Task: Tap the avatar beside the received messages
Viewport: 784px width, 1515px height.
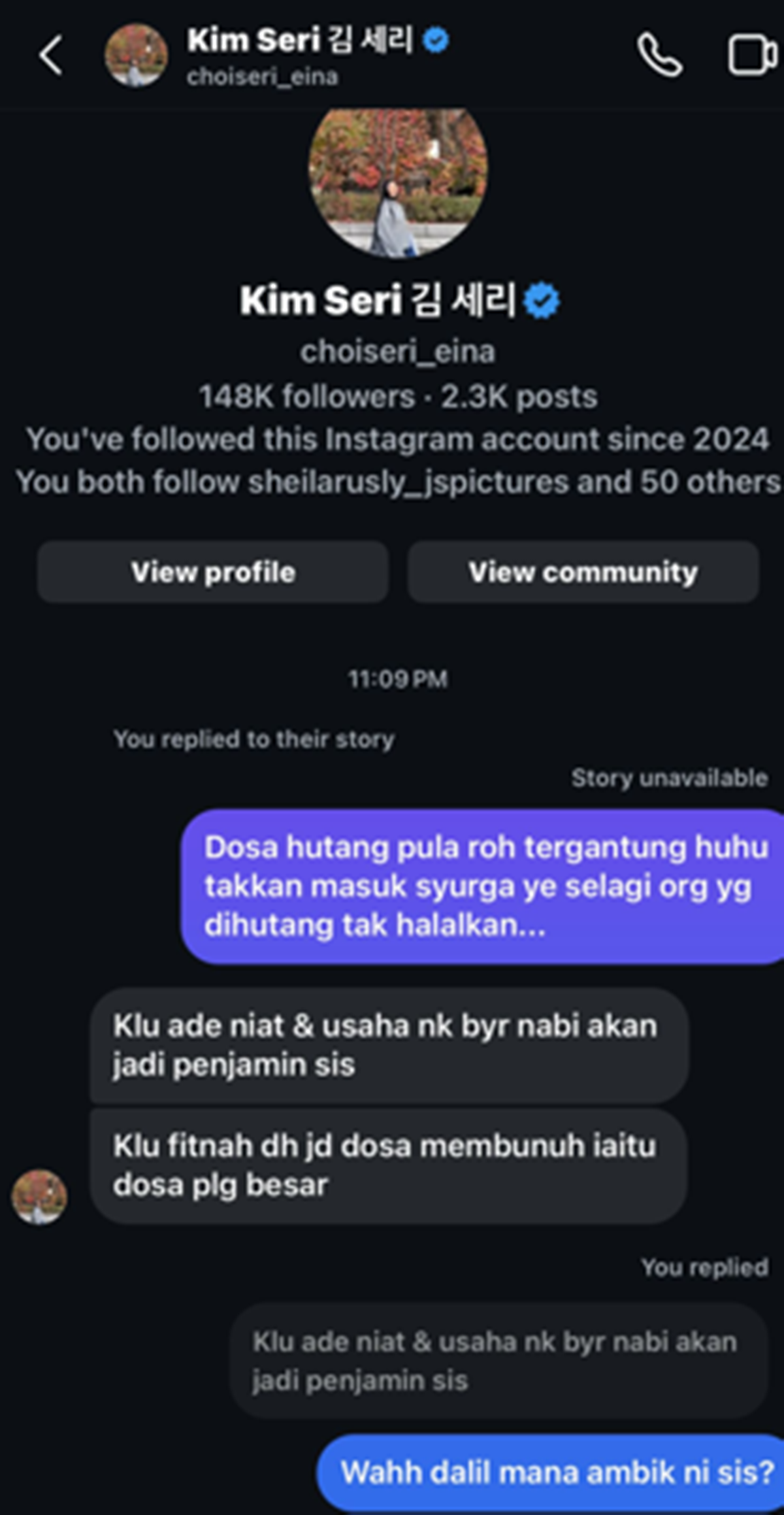Action: pyautogui.click(x=39, y=1196)
